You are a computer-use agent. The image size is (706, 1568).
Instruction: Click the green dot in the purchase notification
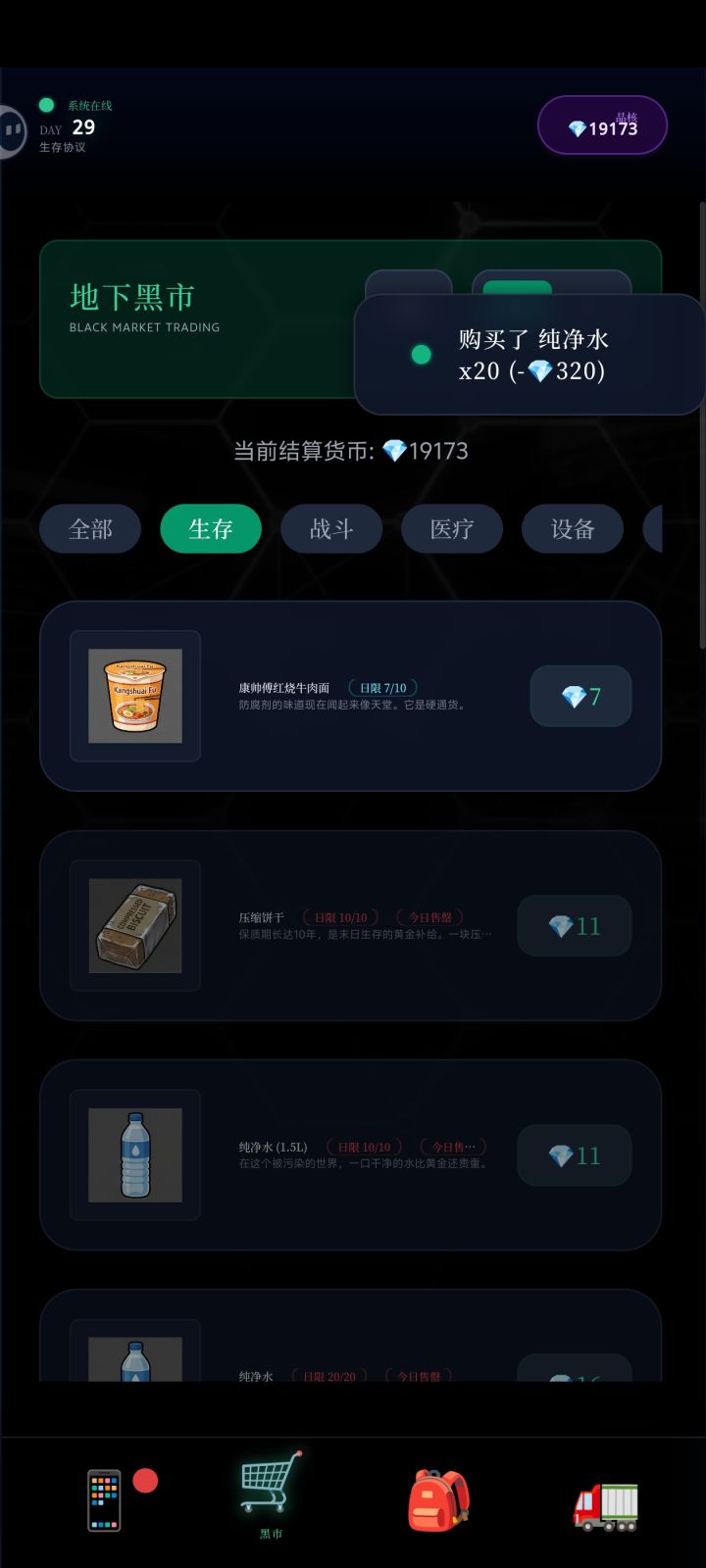pyautogui.click(x=422, y=354)
